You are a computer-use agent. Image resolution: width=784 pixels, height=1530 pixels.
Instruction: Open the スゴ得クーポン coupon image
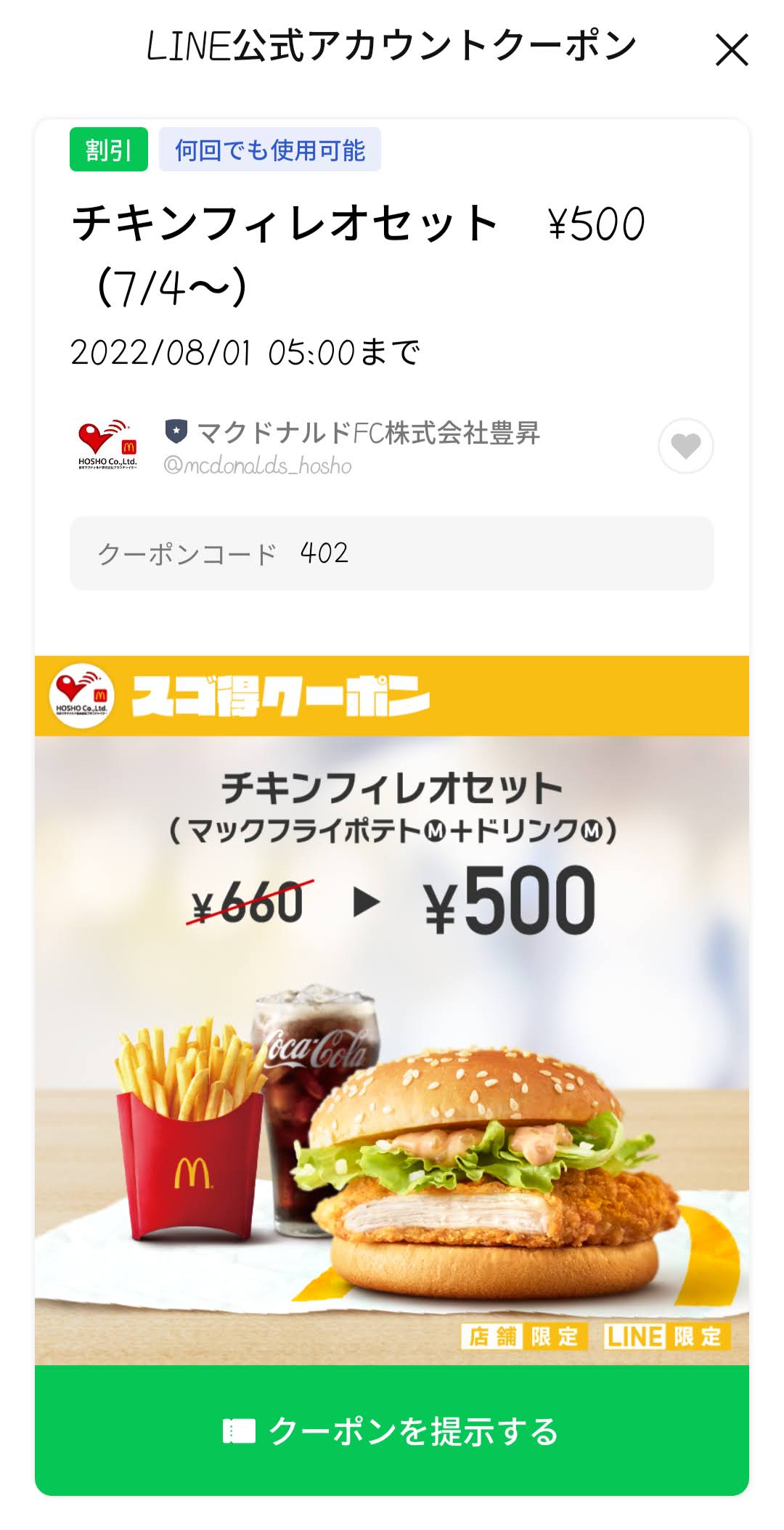pos(392,1009)
